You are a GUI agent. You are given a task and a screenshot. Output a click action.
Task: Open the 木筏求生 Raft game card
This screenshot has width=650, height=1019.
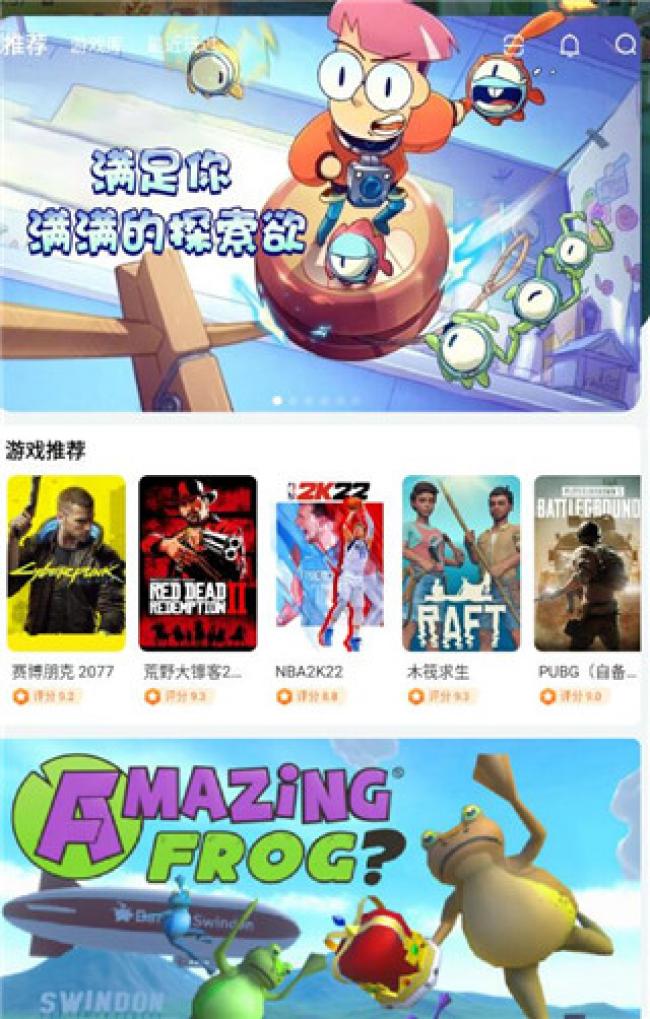click(x=461, y=563)
